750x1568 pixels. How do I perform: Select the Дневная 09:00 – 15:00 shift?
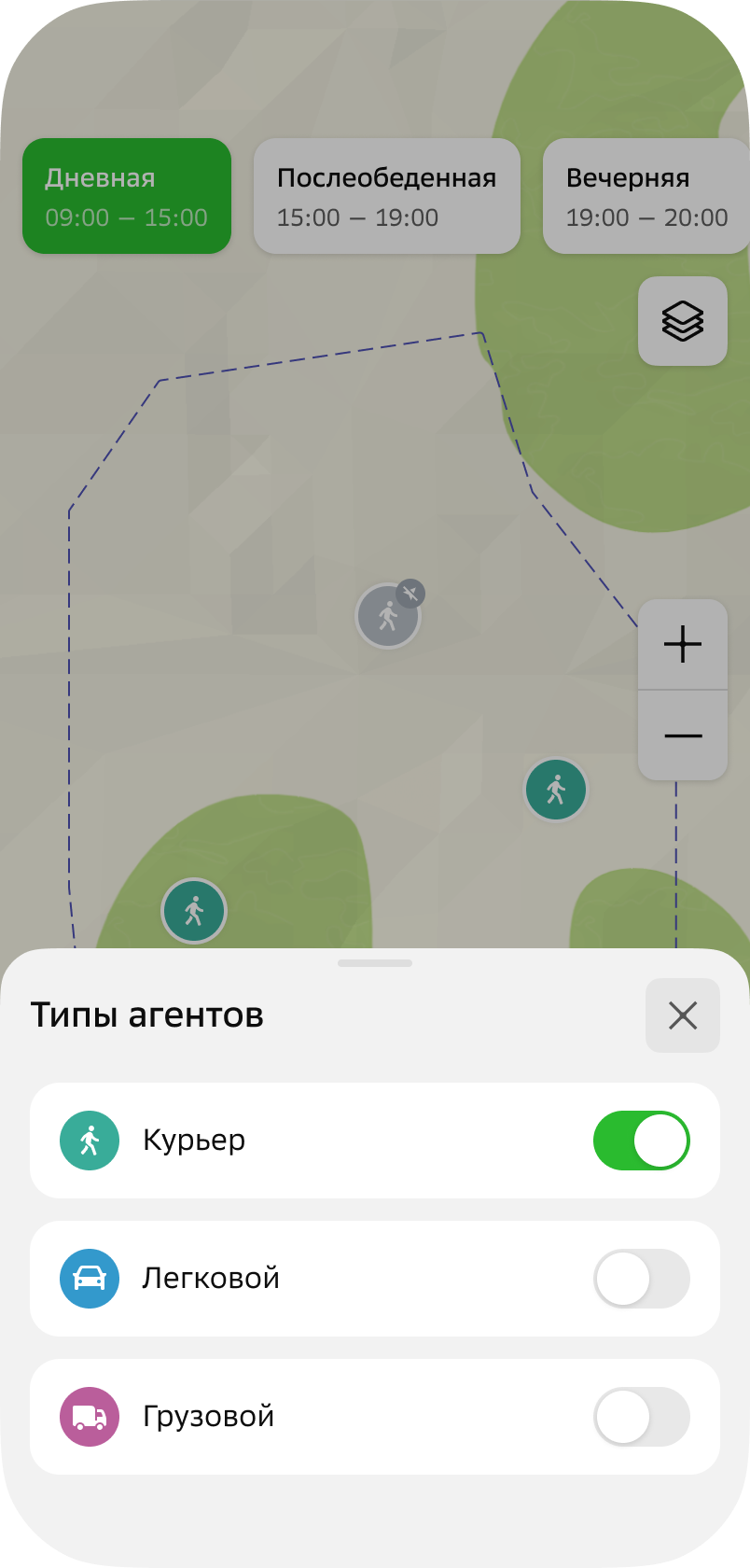(127, 196)
